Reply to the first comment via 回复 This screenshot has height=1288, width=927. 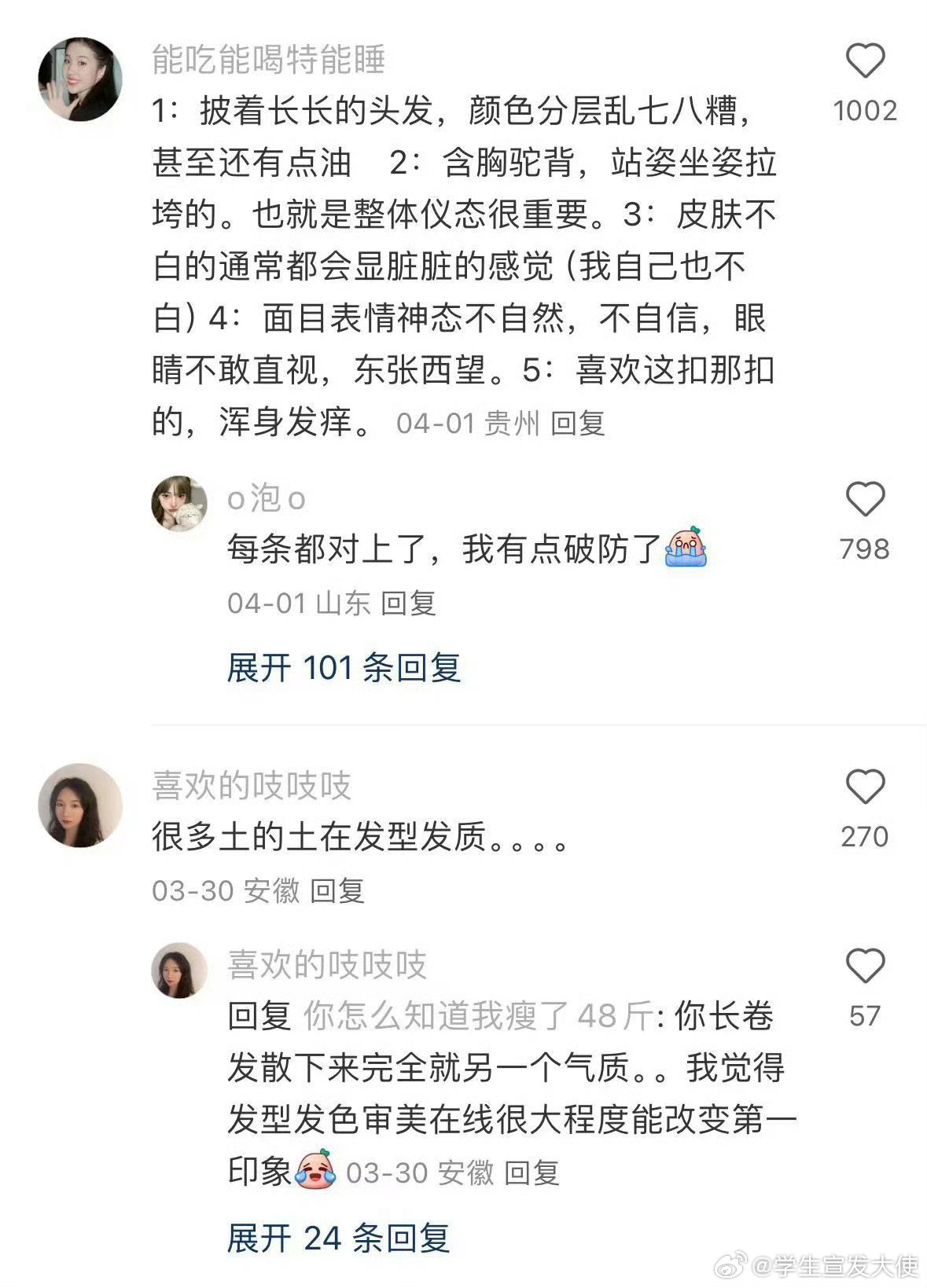click(578, 424)
